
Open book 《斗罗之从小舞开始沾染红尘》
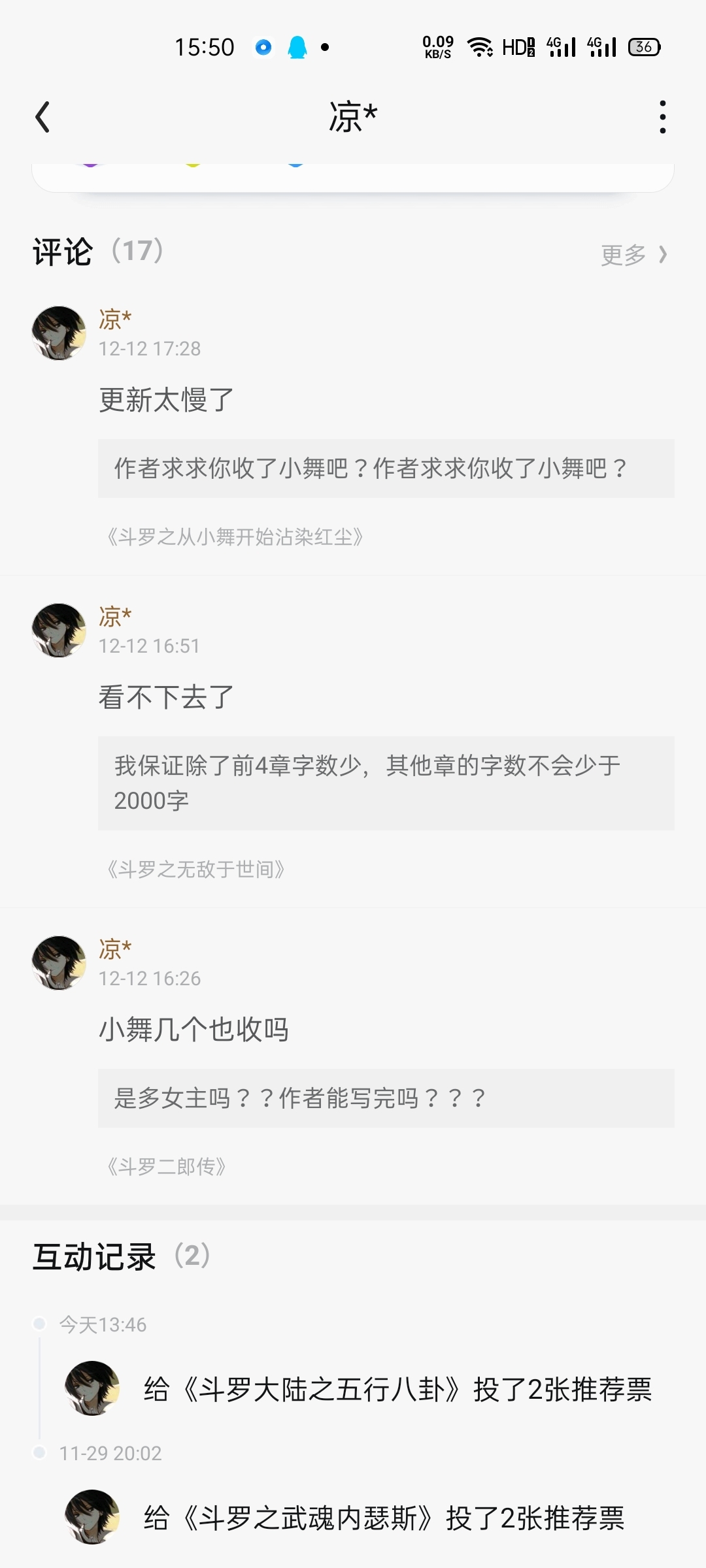pos(234,537)
